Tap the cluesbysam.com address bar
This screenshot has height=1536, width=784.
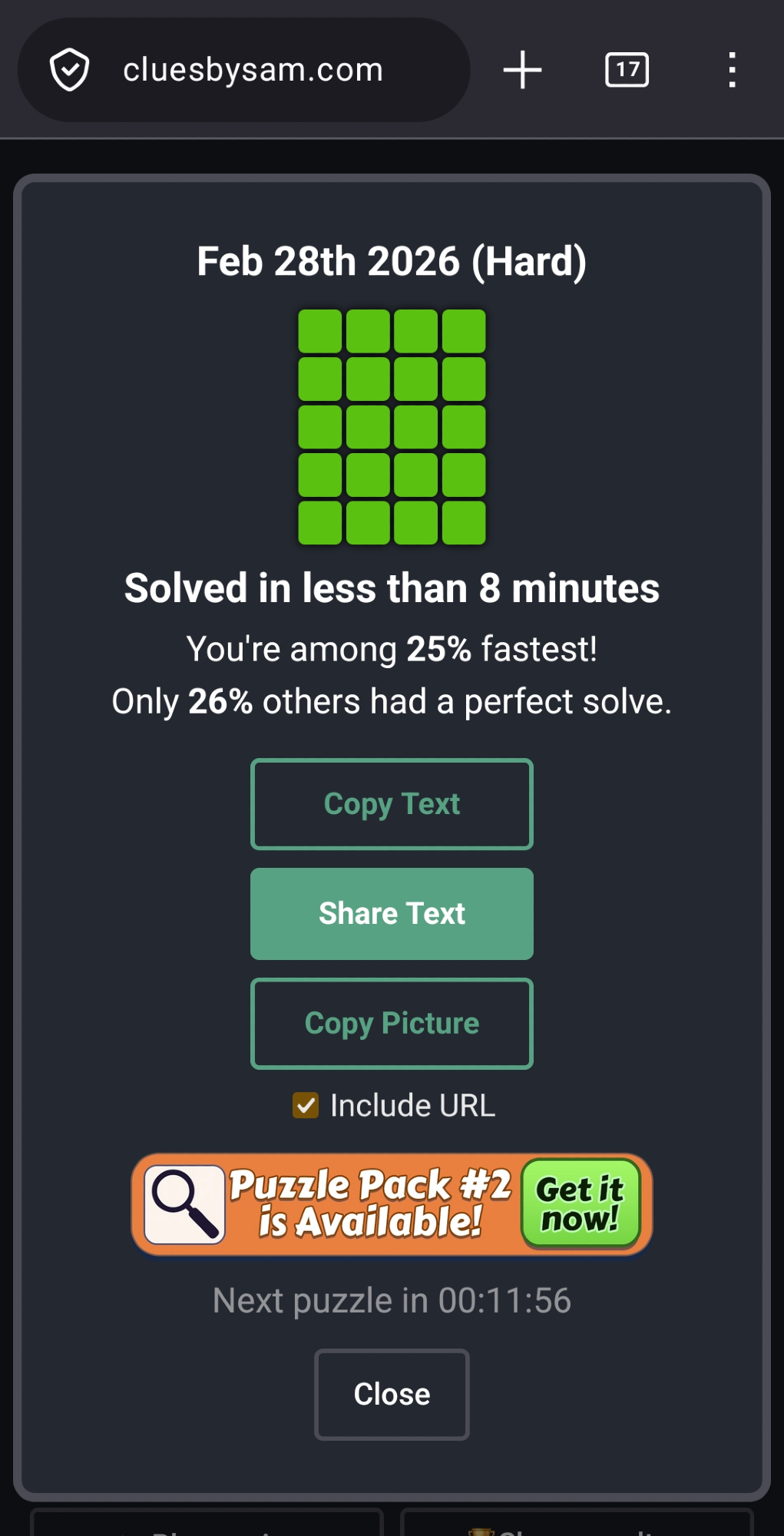[x=252, y=71]
